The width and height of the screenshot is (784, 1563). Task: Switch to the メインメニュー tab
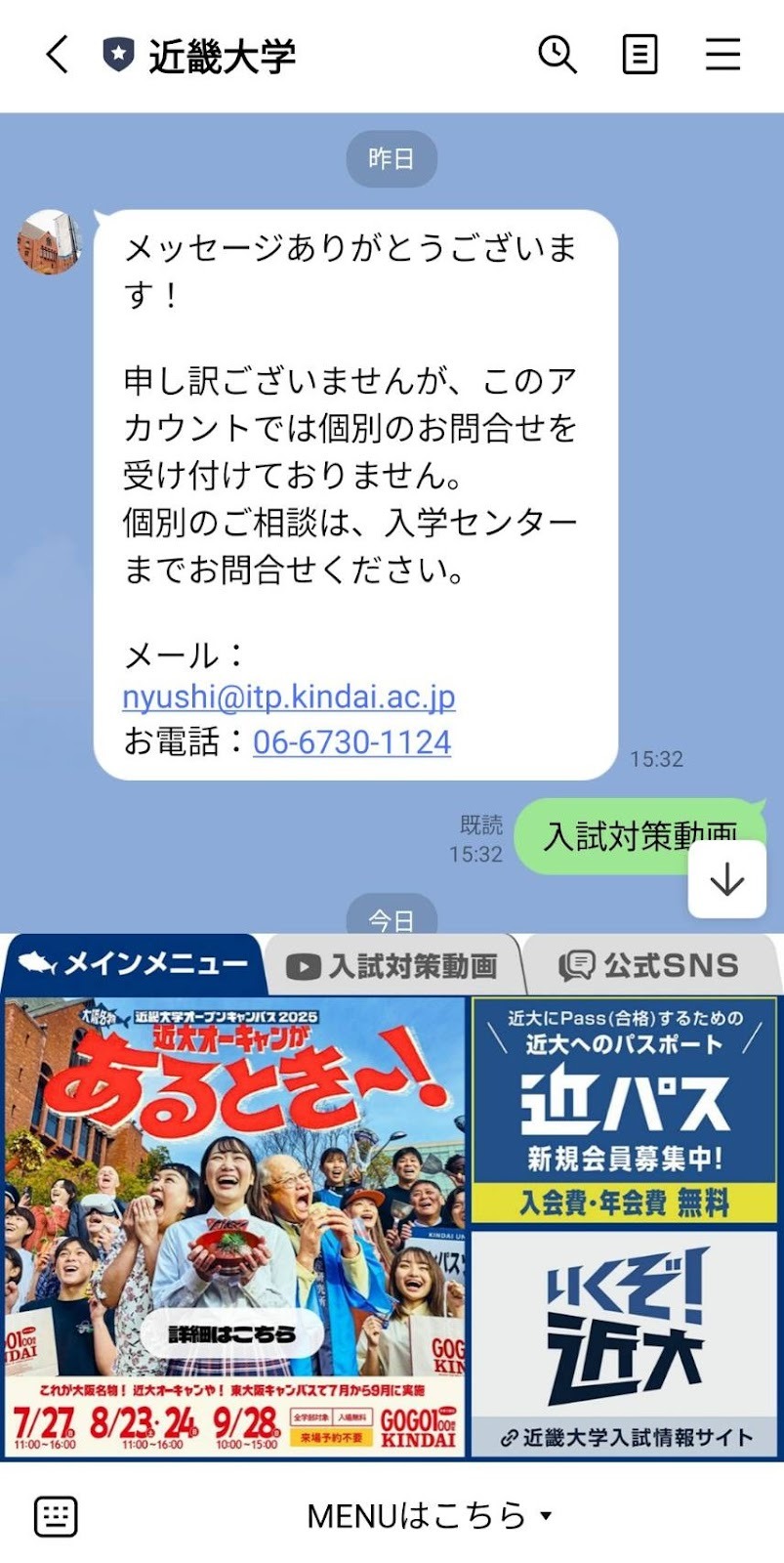(134, 965)
